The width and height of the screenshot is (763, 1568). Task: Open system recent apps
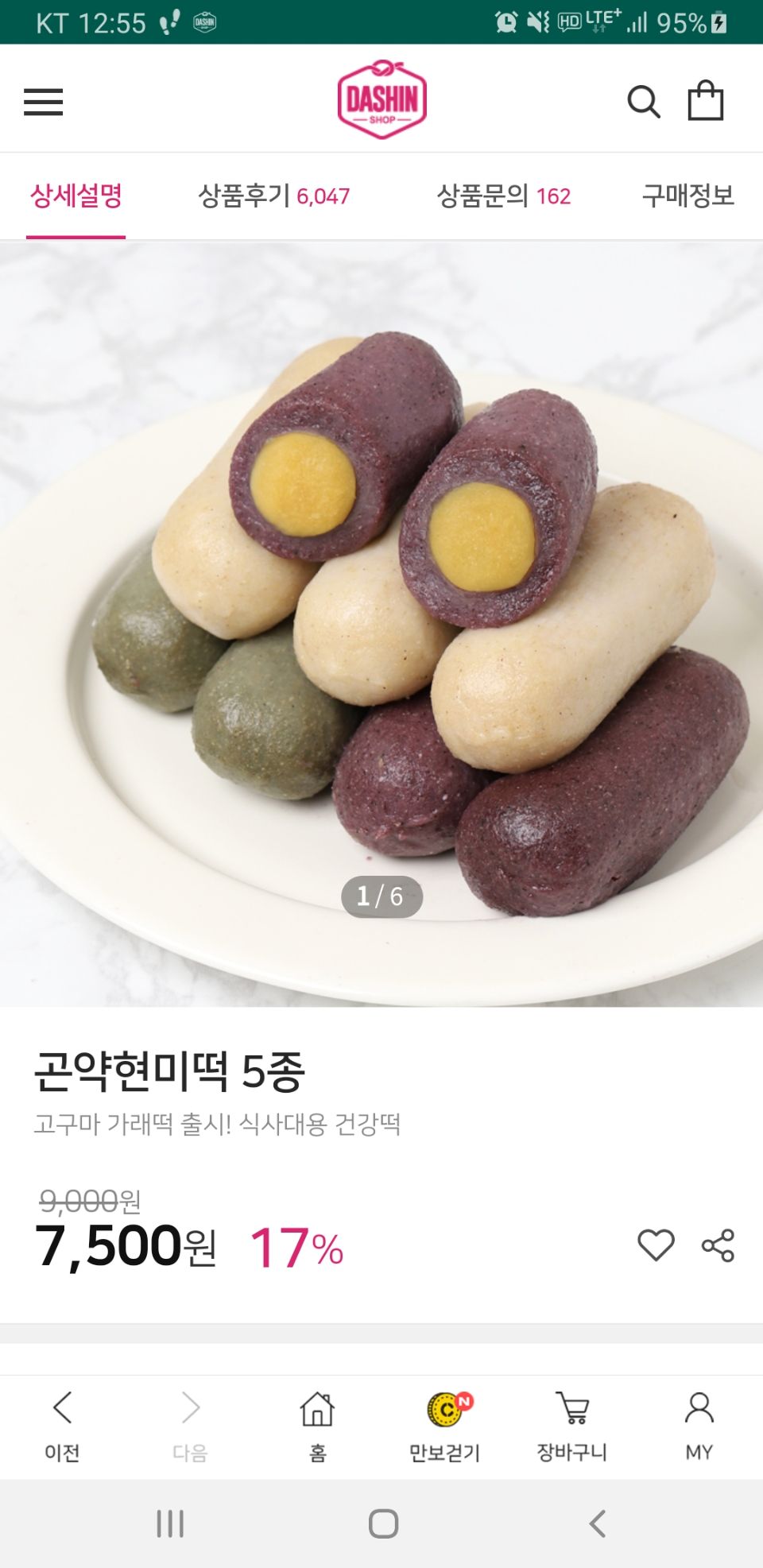[170, 1523]
